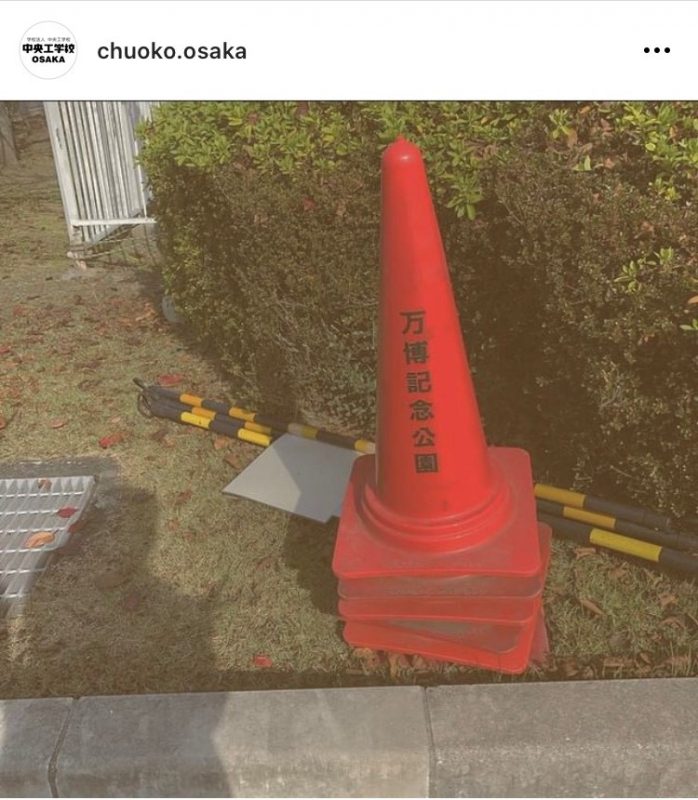Tap the chuoko.osaka username
This screenshot has width=698, height=800.
click(171, 51)
